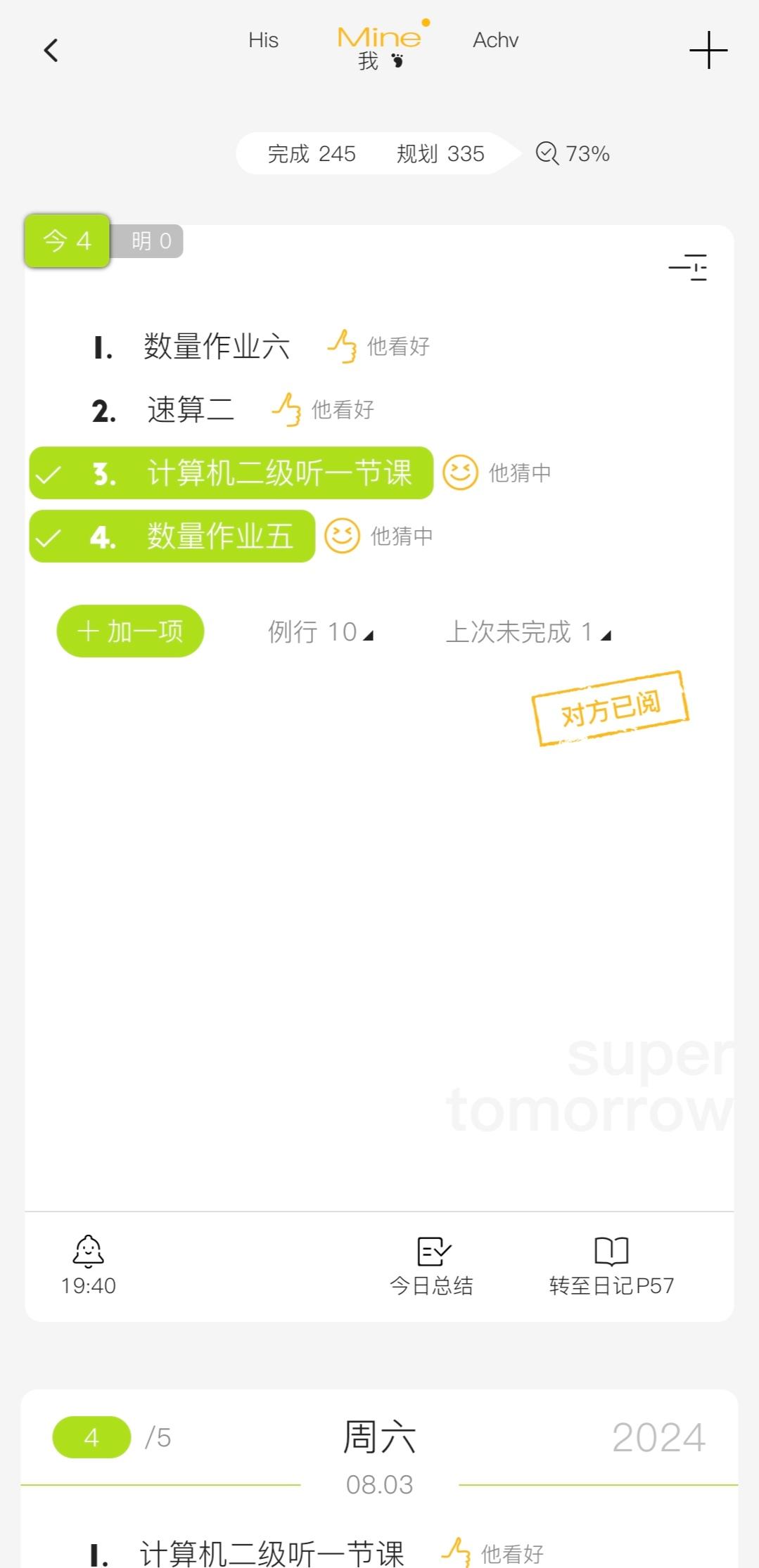Image resolution: width=759 pixels, height=1568 pixels.
Task: Switch to the 明 0 tomorrow tab
Action: (151, 241)
